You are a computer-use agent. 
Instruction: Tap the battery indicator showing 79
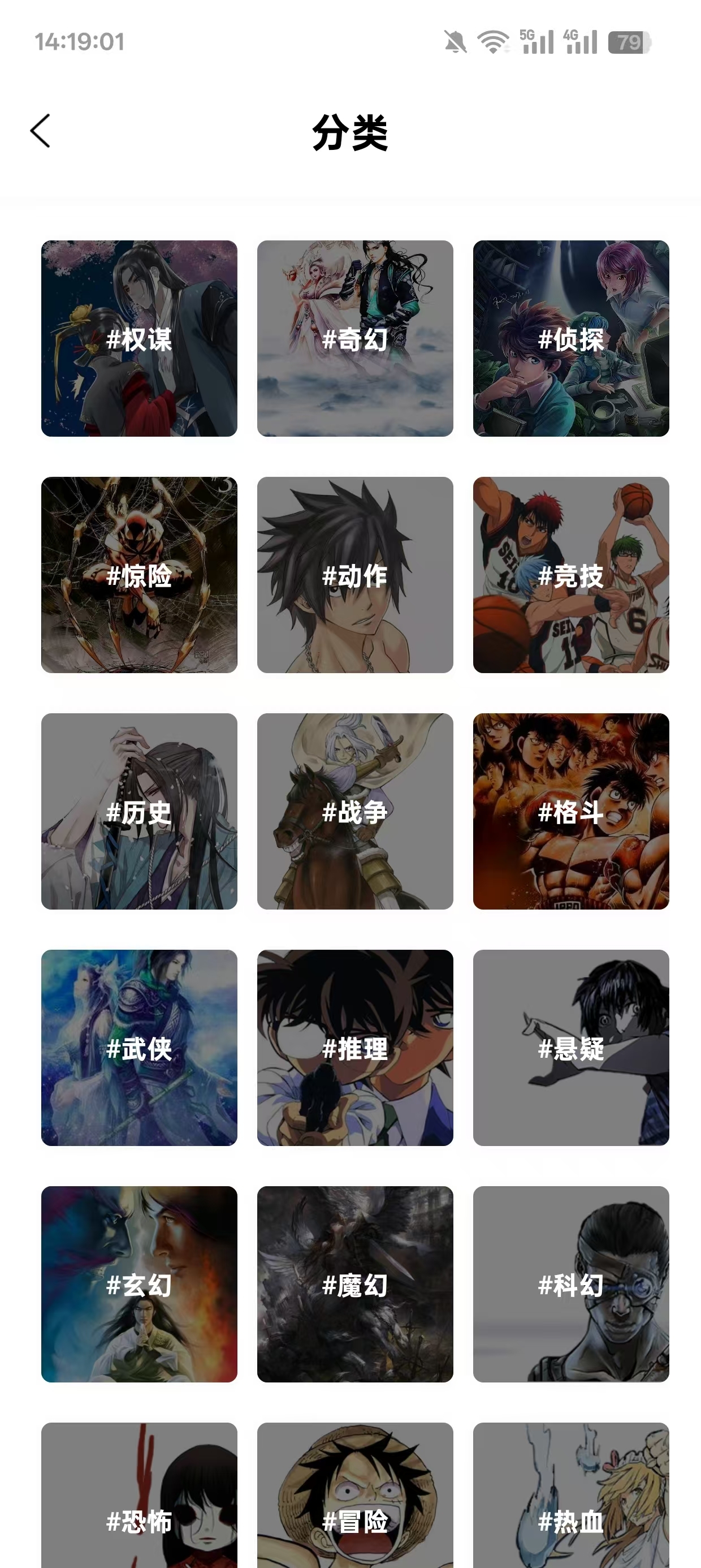pyautogui.click(x=629, y=41)
